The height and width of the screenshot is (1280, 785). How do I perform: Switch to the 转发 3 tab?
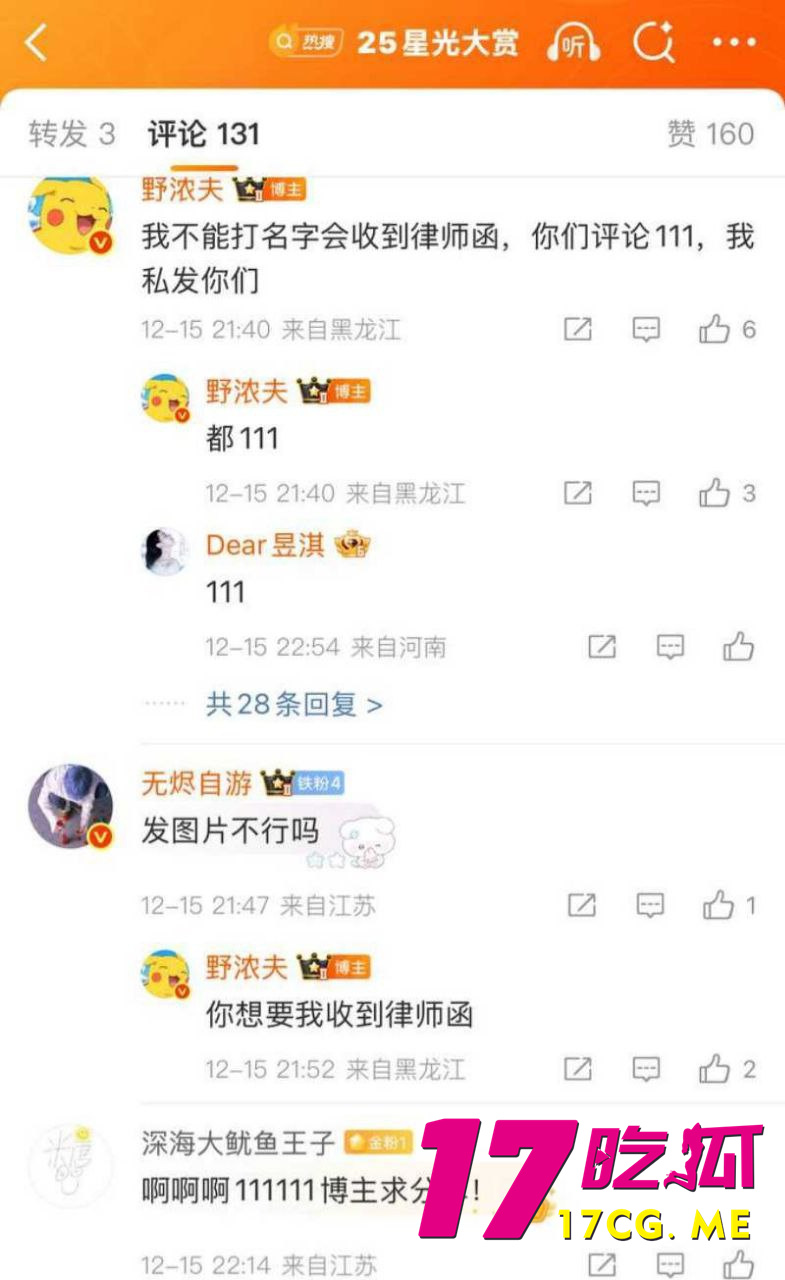click(x=71, y=134)
